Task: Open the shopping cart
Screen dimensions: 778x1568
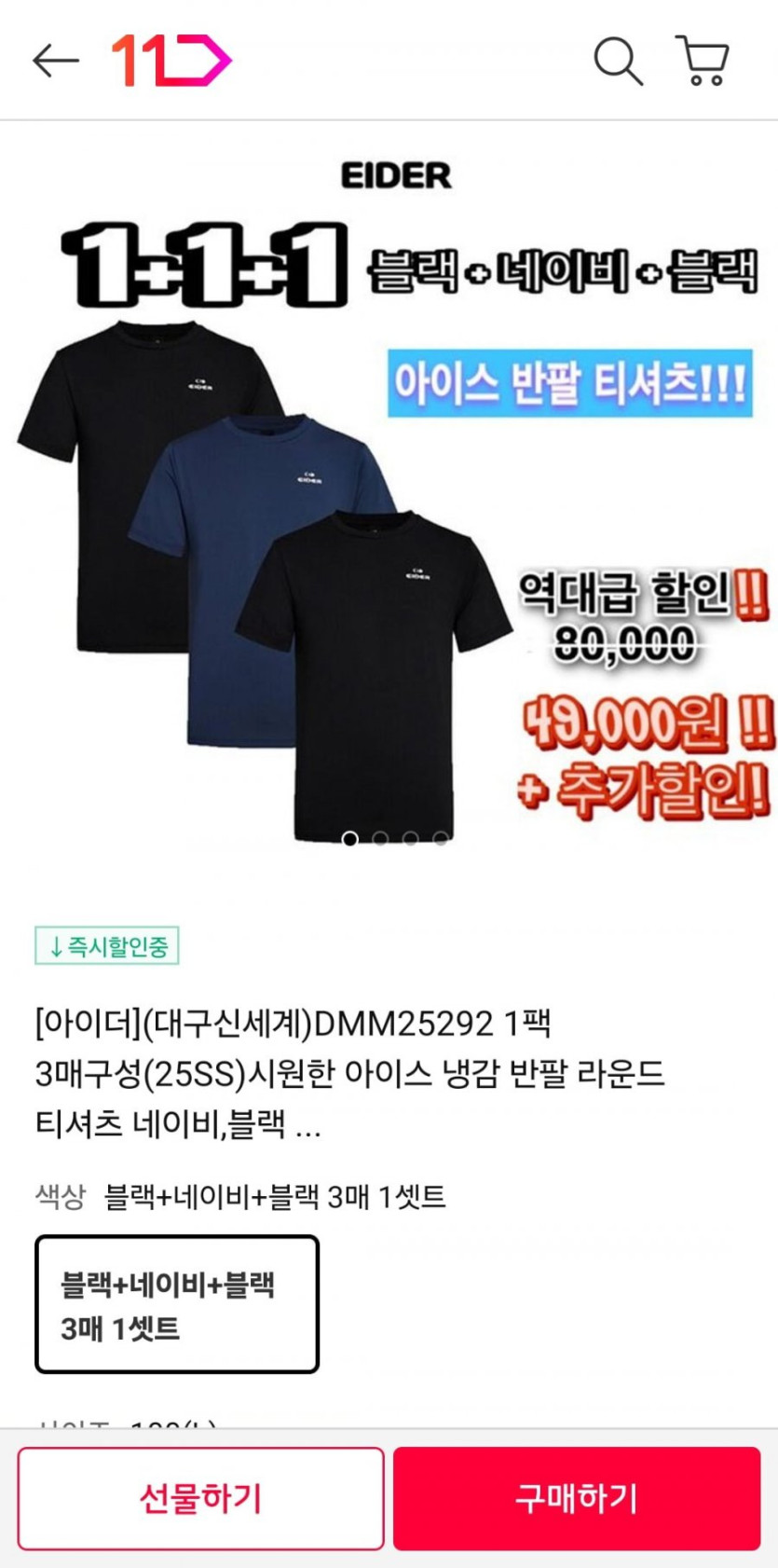Action: 703,62
